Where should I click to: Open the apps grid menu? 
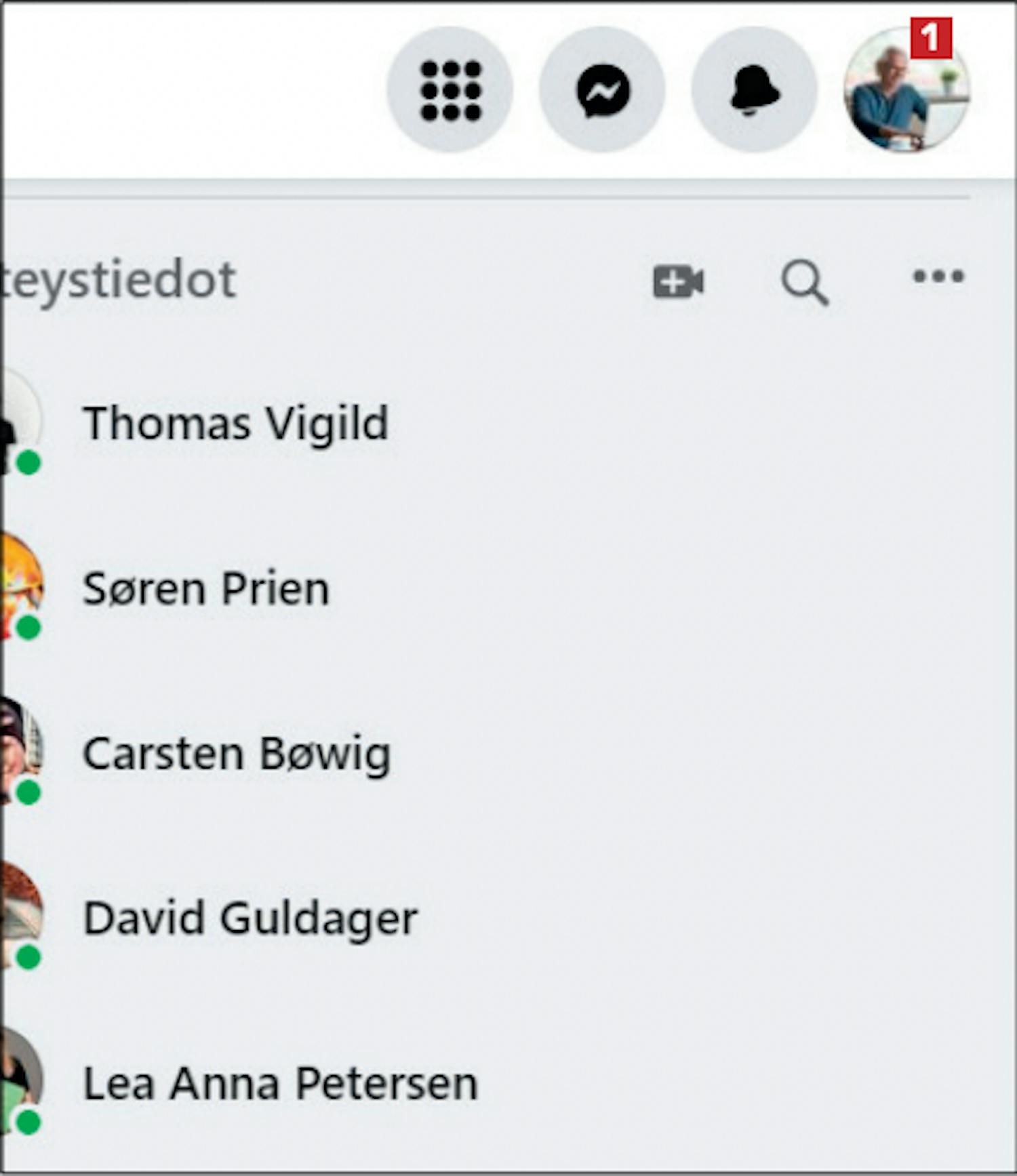[x=450, y=90]
